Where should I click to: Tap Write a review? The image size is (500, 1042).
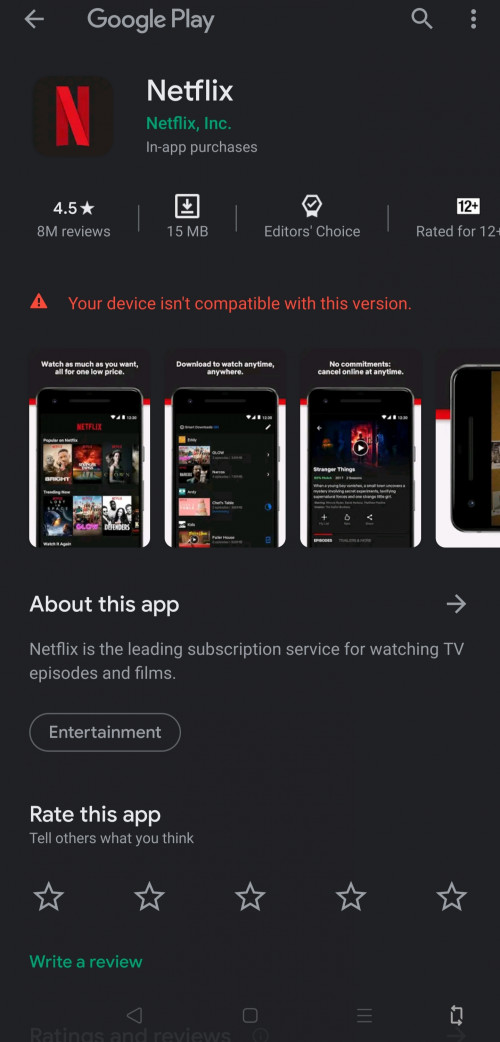[x=86, y=962]
